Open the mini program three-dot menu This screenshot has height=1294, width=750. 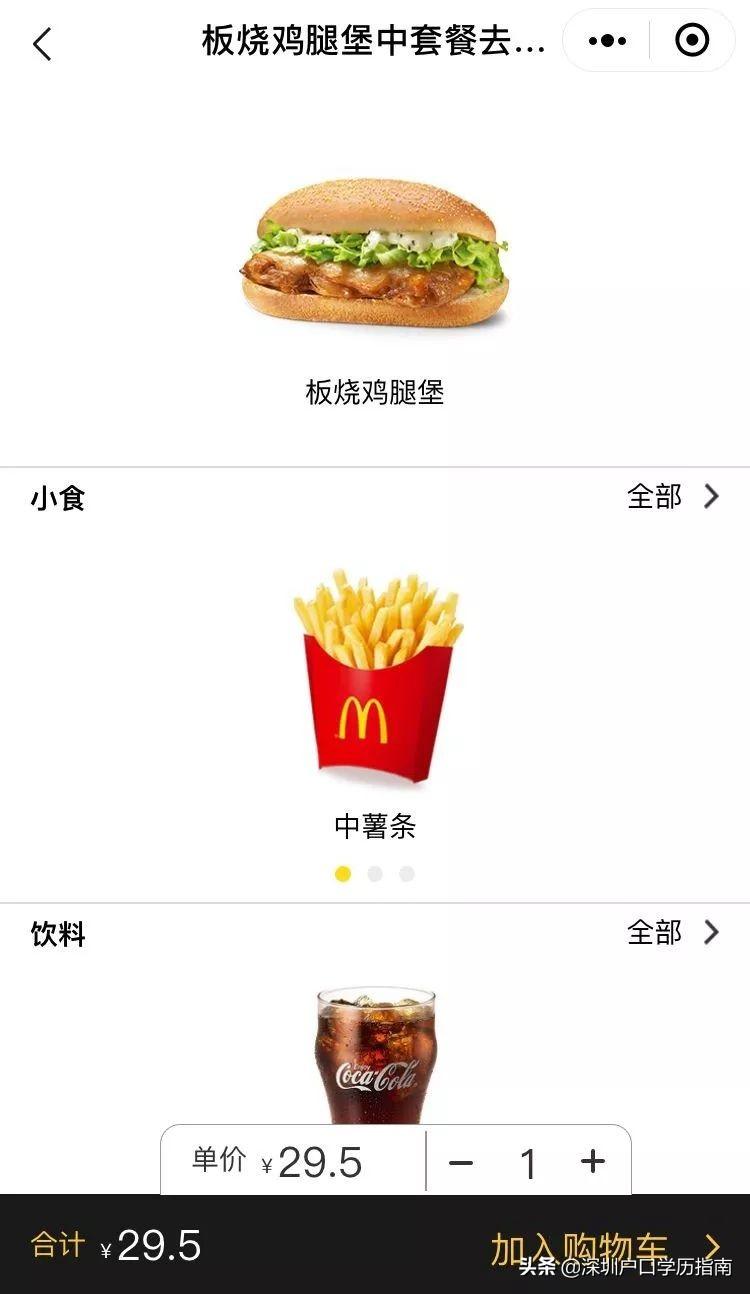tap(607, 41)
